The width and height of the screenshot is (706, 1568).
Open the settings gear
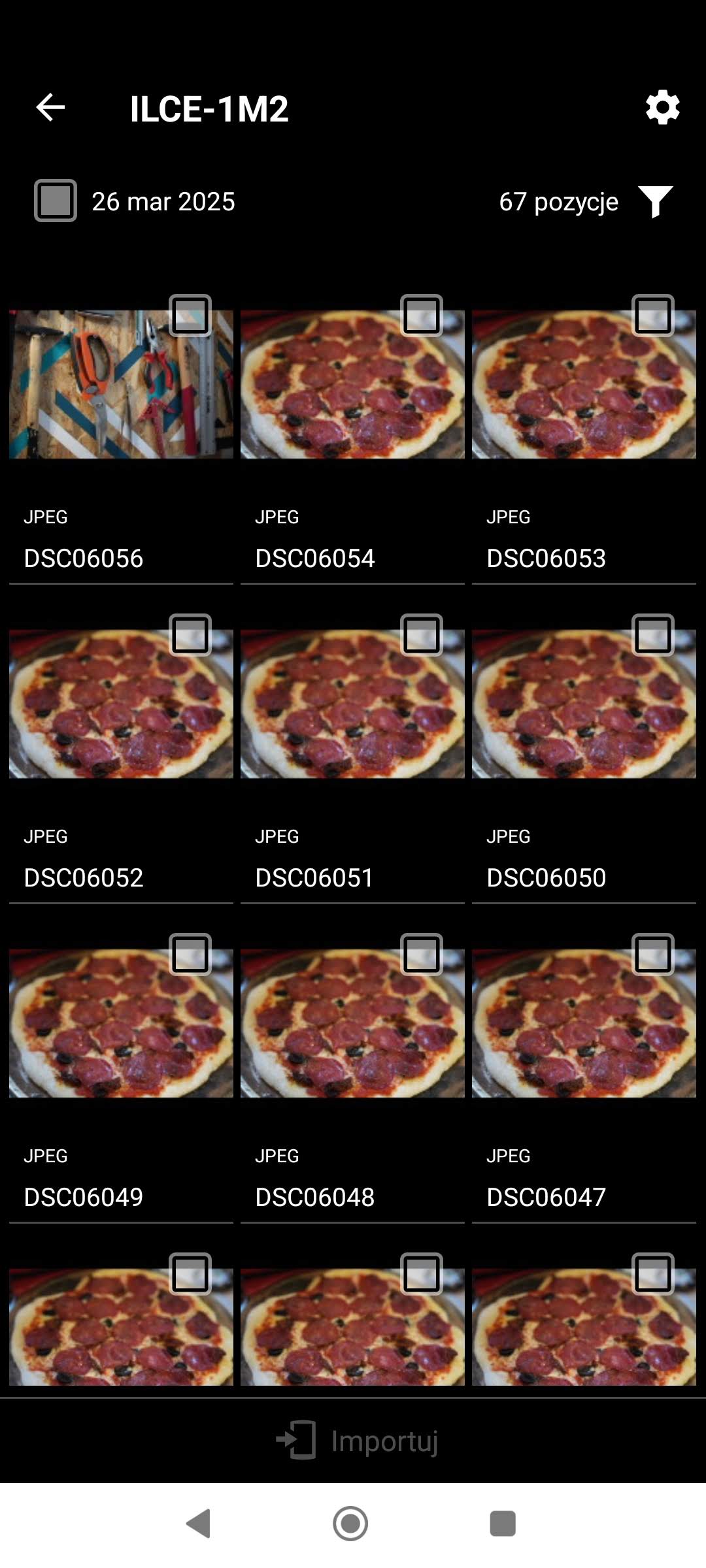click(x=662, y=108)
